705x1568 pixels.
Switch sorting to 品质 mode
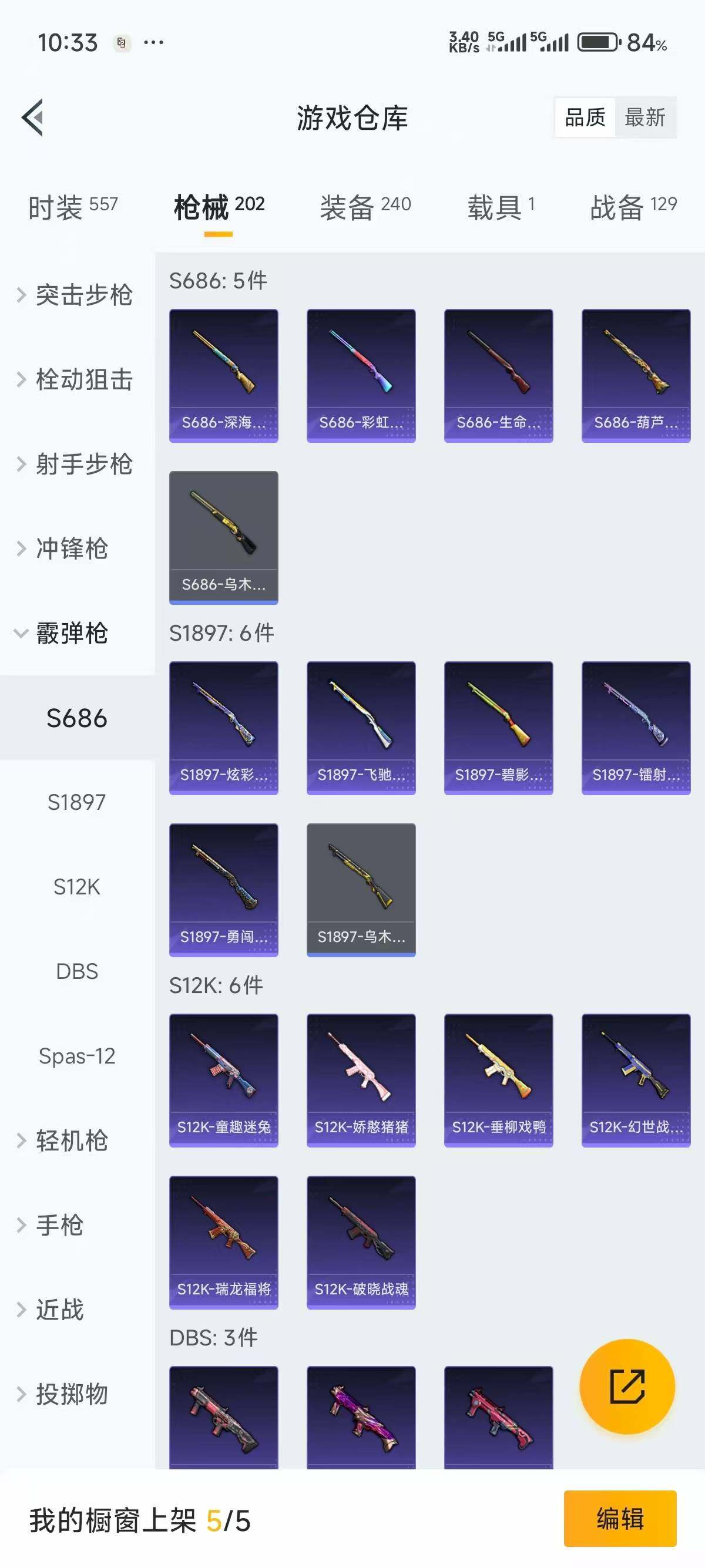pyautogui.click(x=585, y=118)
